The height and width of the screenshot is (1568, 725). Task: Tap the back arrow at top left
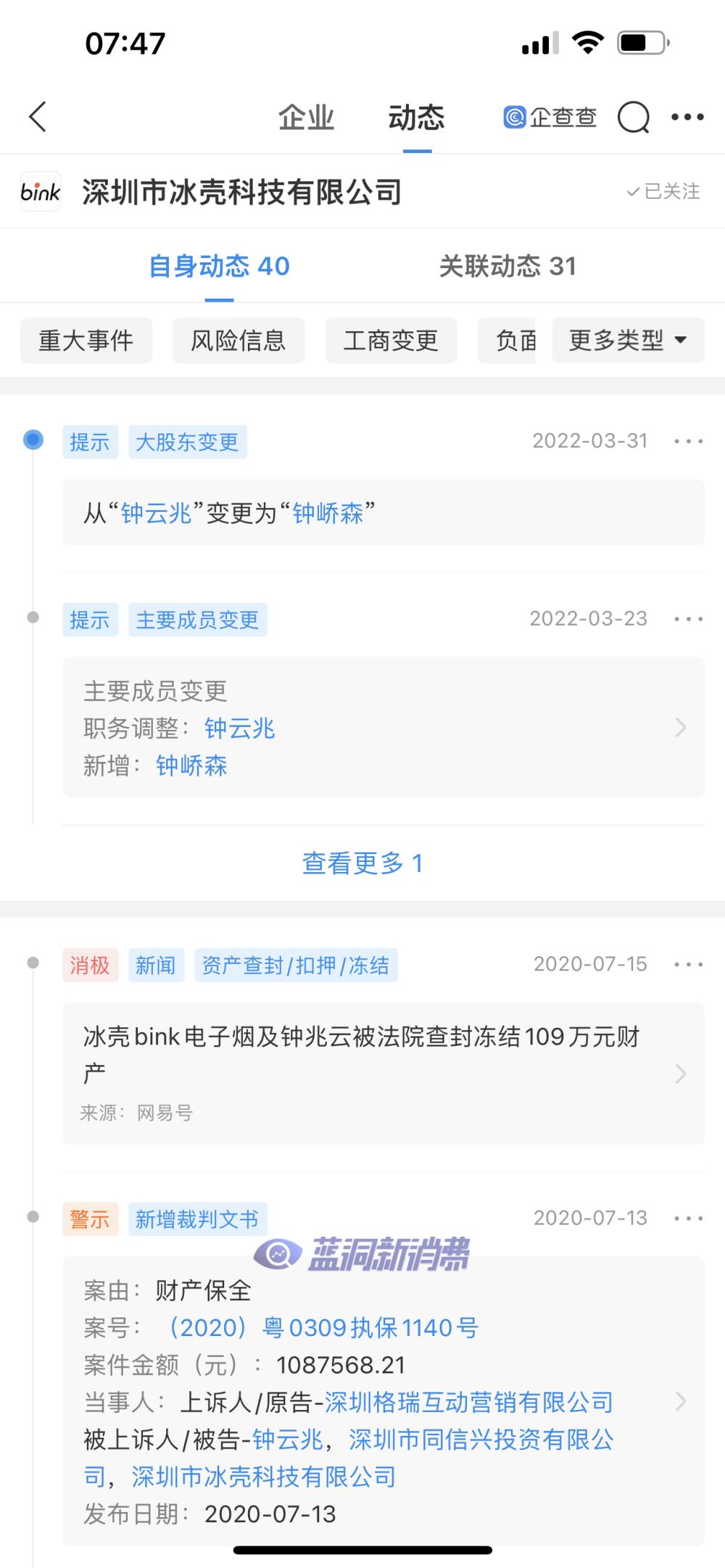tap(38, 117)
